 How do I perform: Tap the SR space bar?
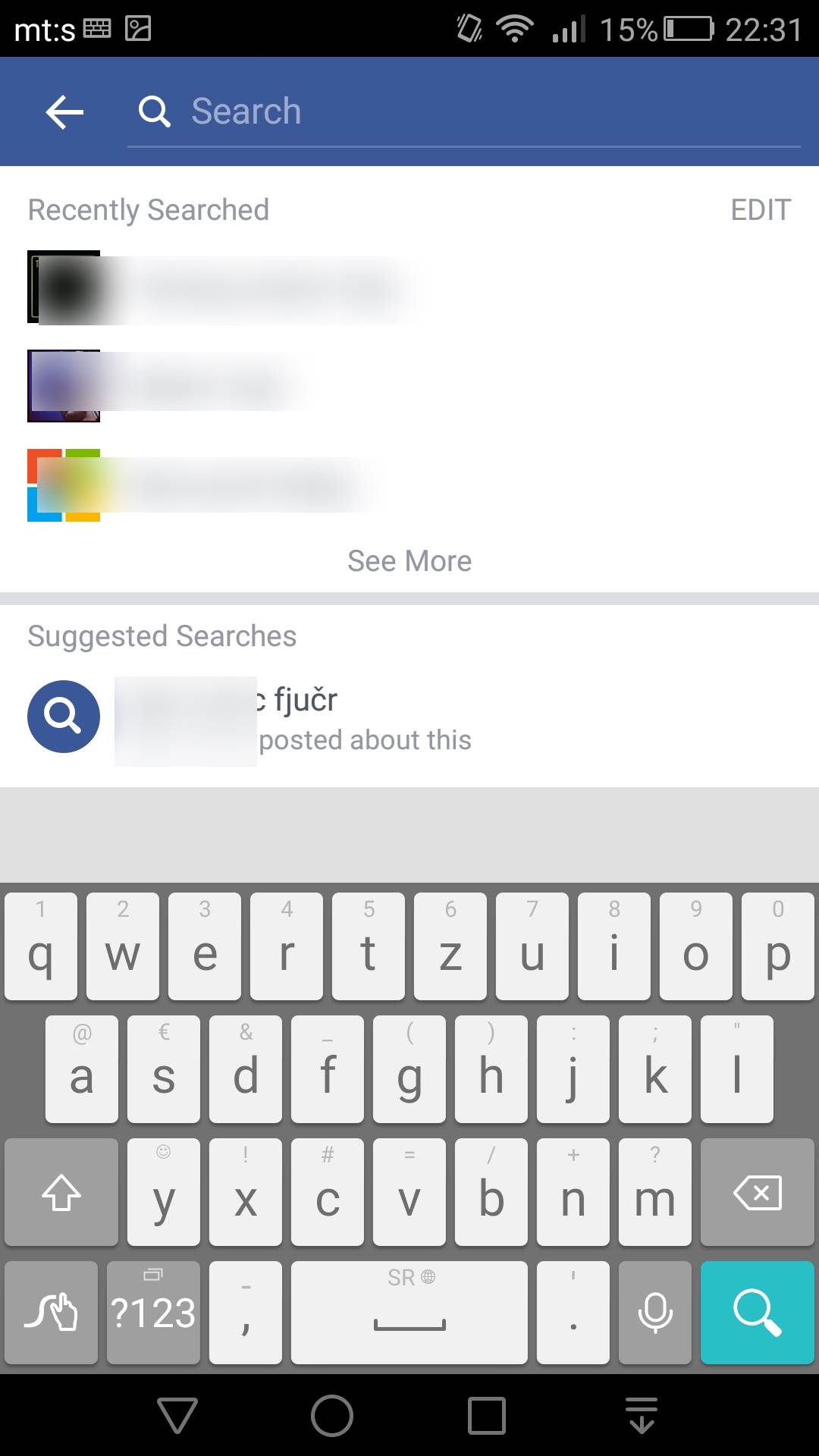click(409, 1312)
